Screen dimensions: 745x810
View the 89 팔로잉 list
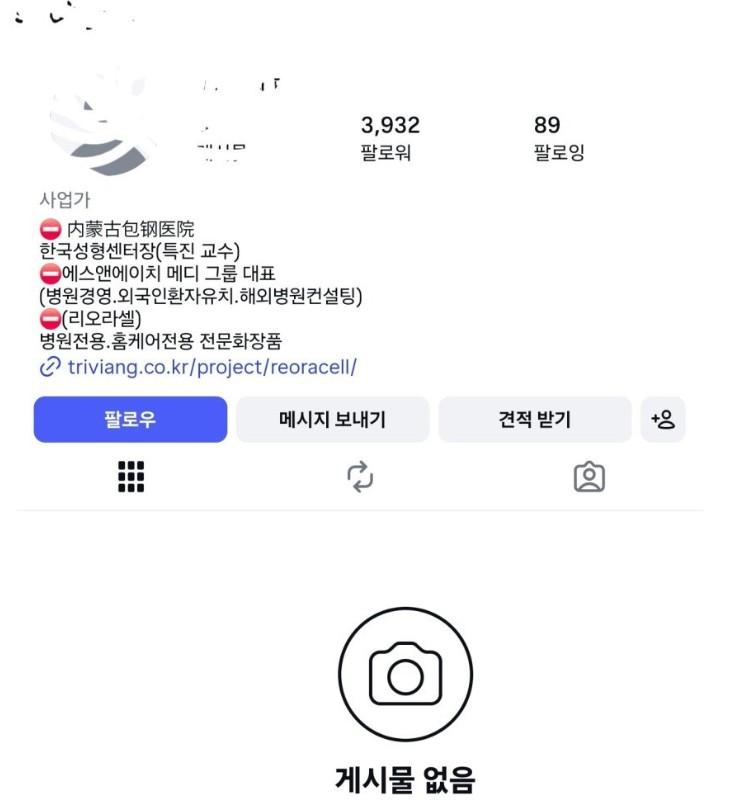[559, 138]
